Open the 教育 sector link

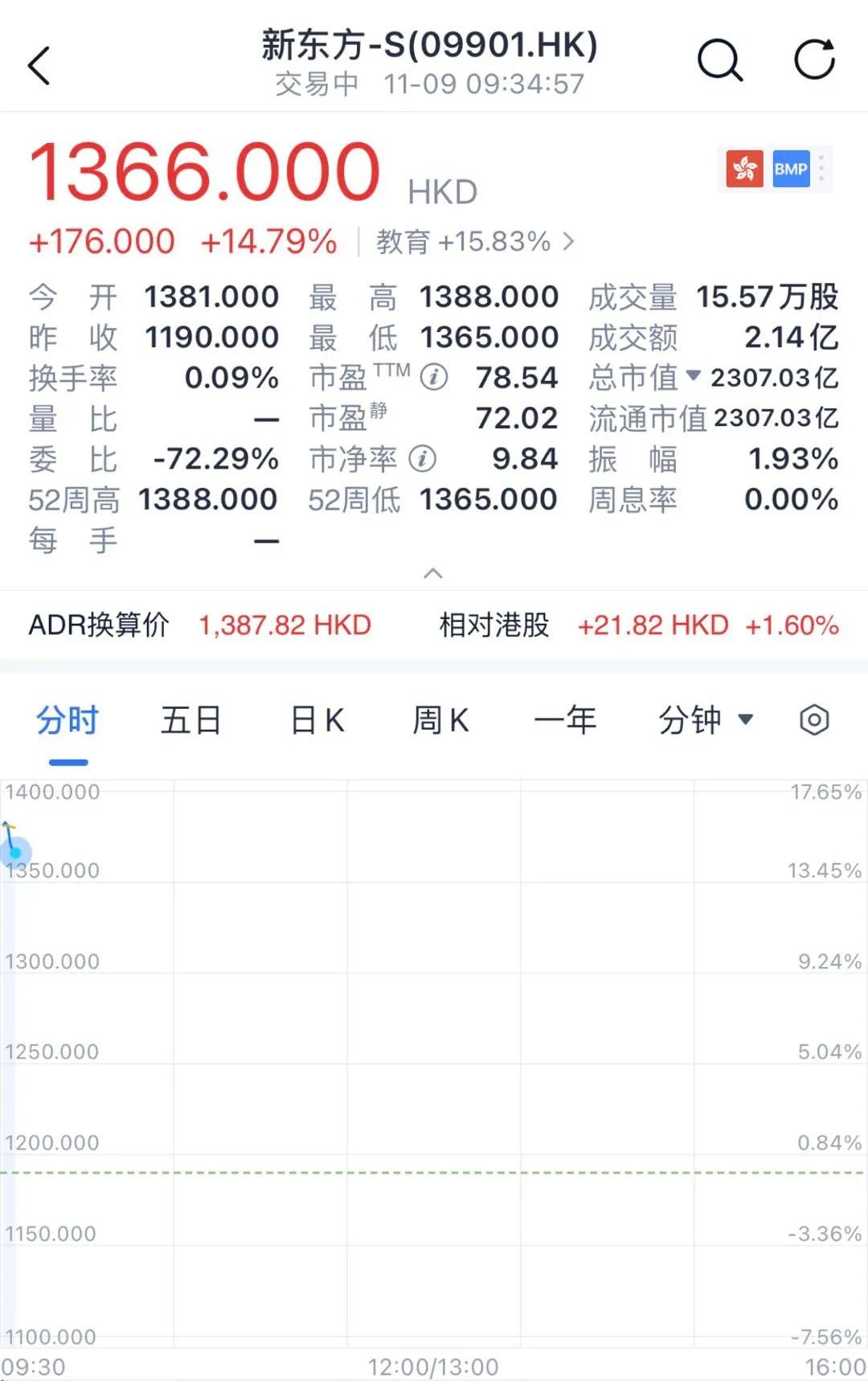point(474,241)
